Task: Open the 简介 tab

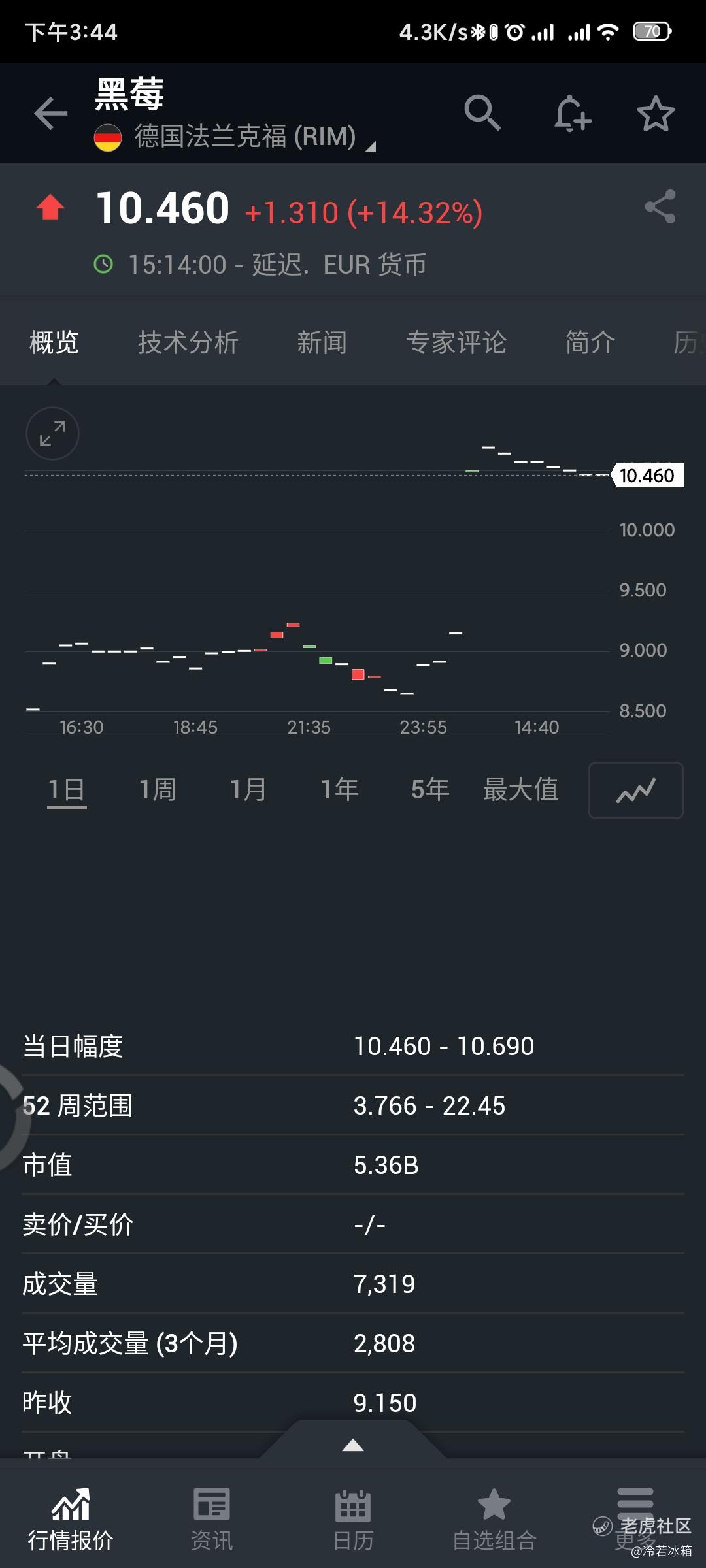Action: [590, 342]
